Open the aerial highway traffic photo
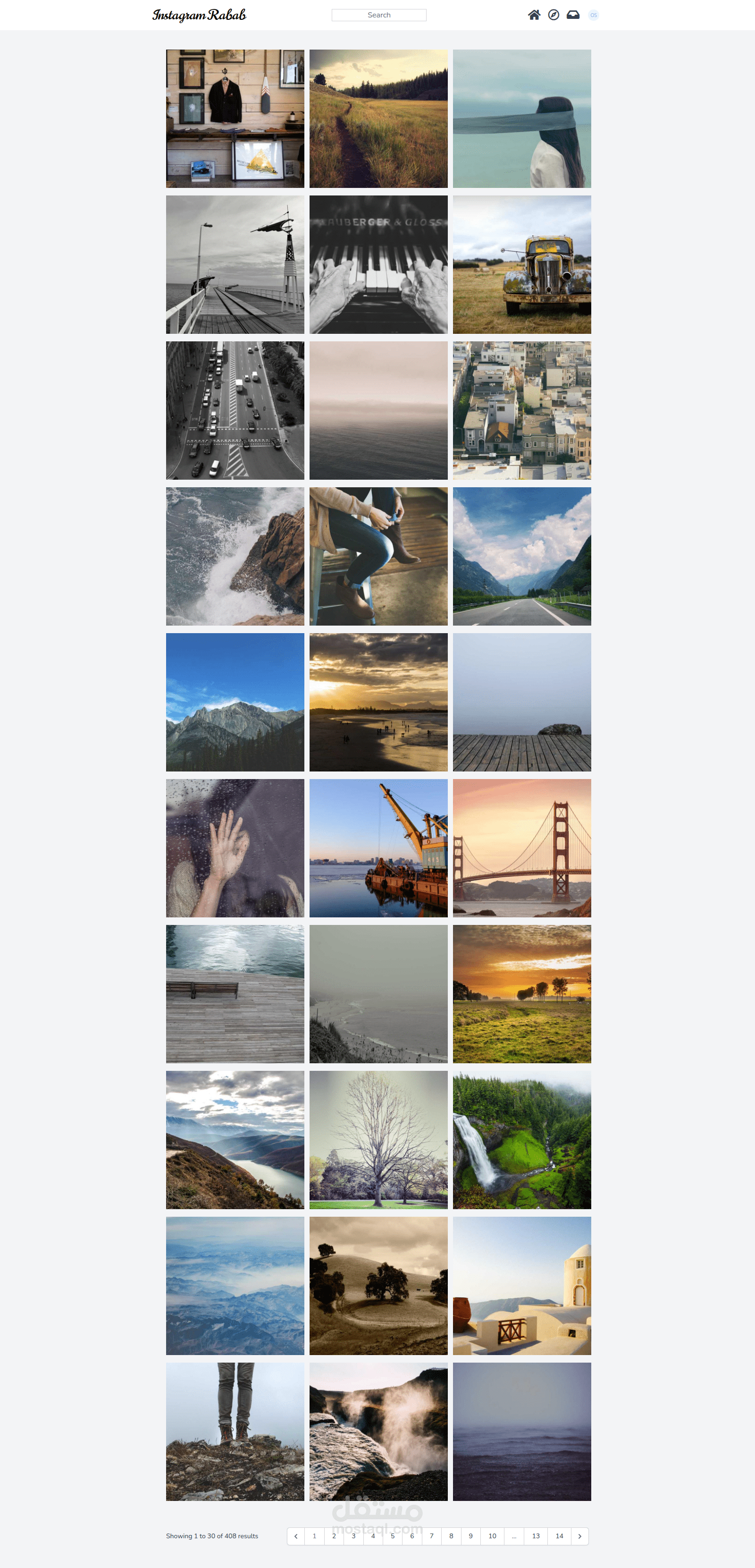Viewport: 755px width, 1568px height. tap(235, 410)
